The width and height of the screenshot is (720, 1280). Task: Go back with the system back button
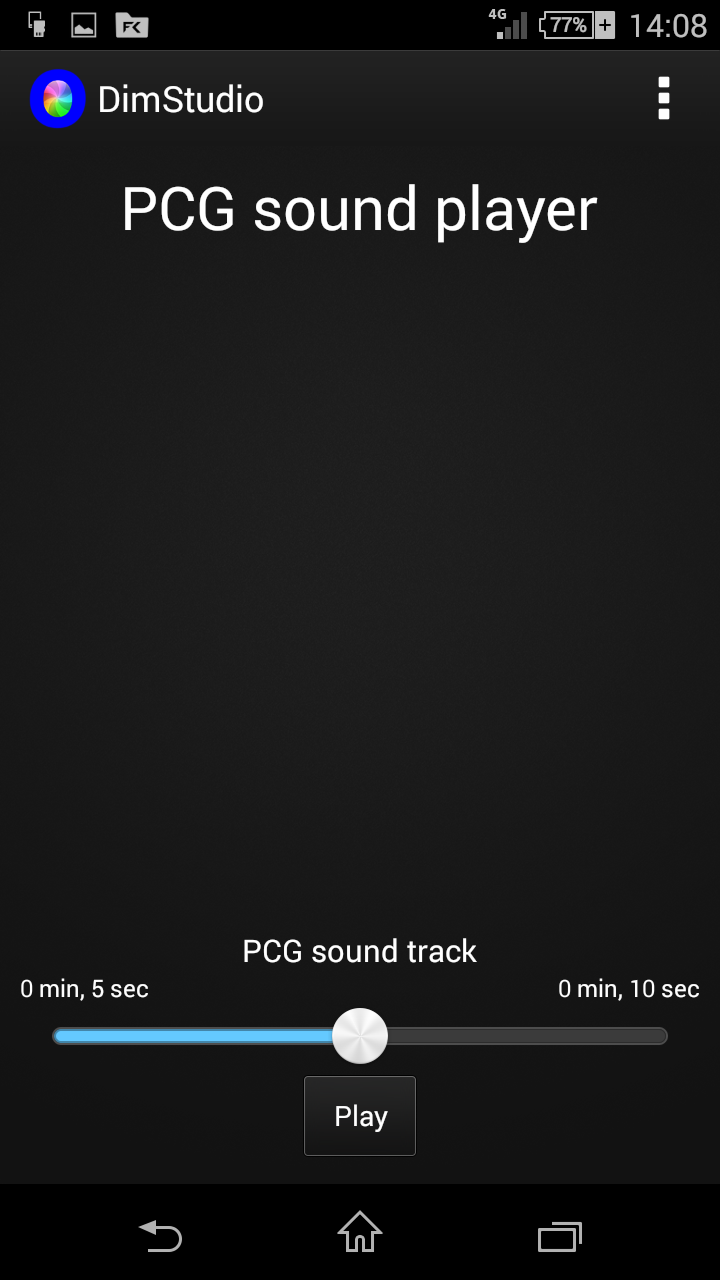pos(160,1236)
